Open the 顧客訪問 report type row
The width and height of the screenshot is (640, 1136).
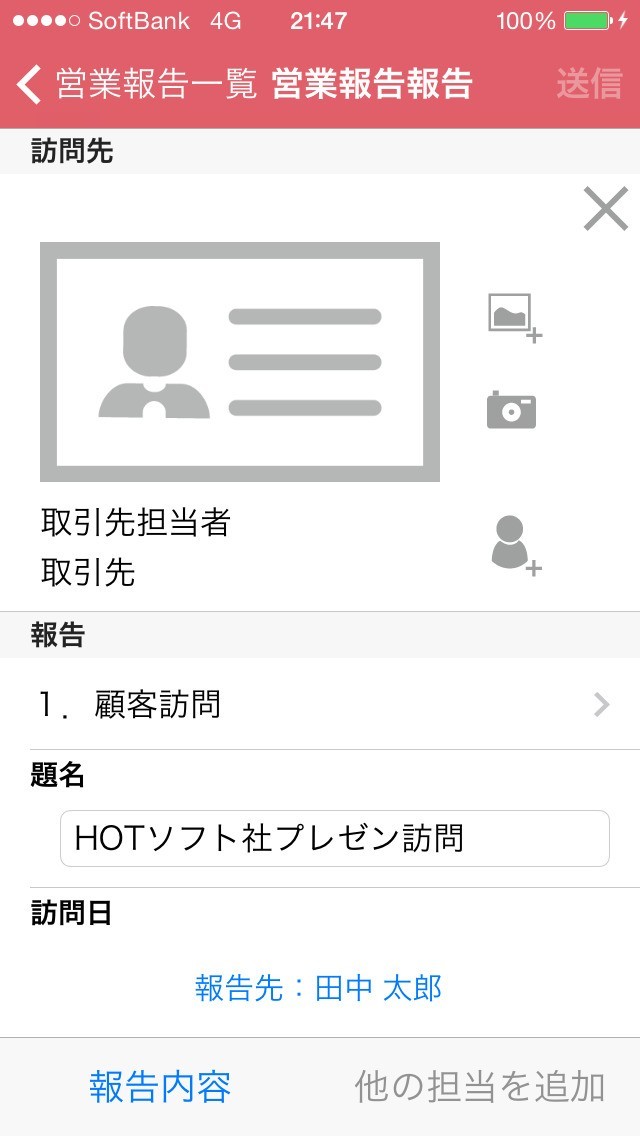[x=320, y=705]
